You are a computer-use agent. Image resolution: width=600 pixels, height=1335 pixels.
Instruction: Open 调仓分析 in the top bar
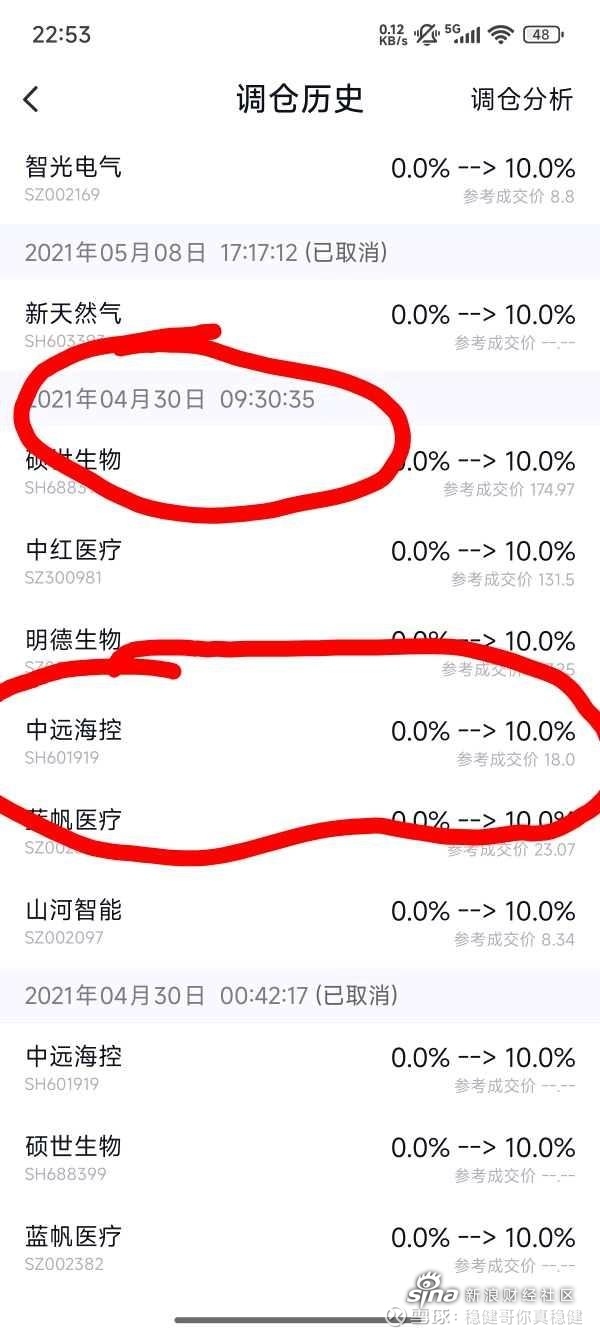522,99
